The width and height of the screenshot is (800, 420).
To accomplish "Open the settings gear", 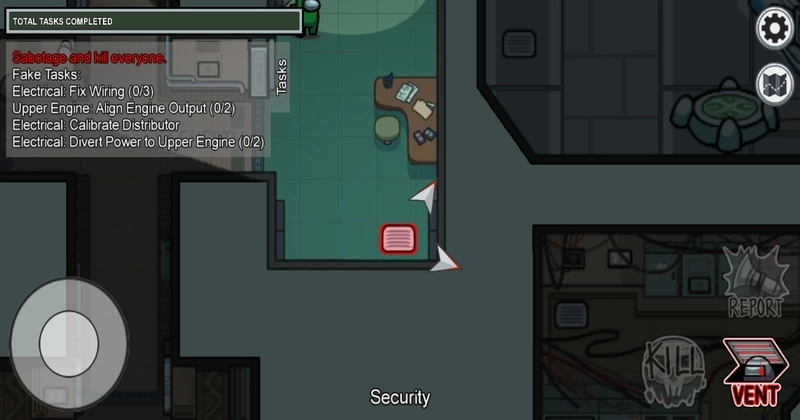I will tap(774, 28).
